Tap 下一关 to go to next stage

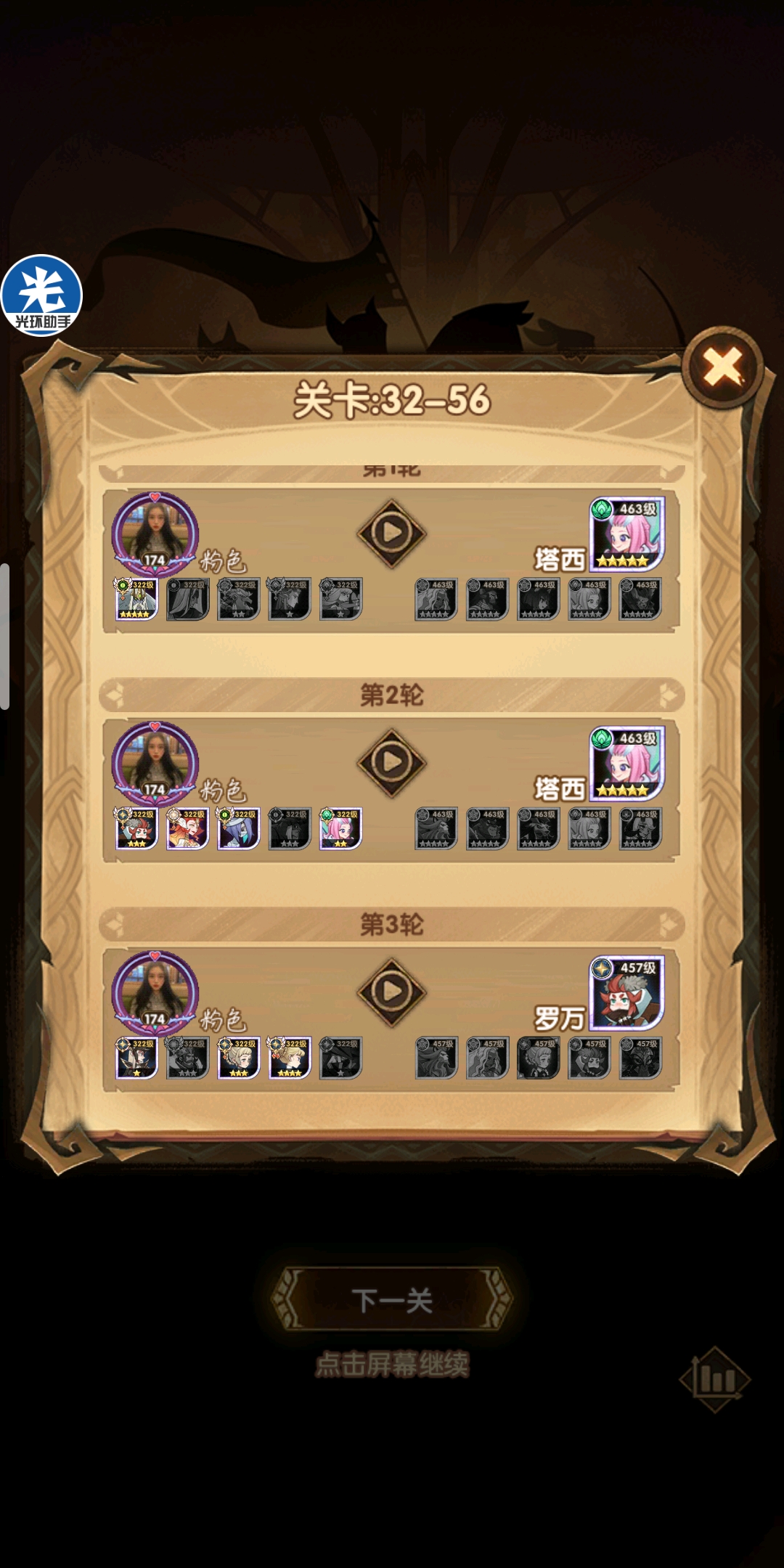coord(392,1299)
